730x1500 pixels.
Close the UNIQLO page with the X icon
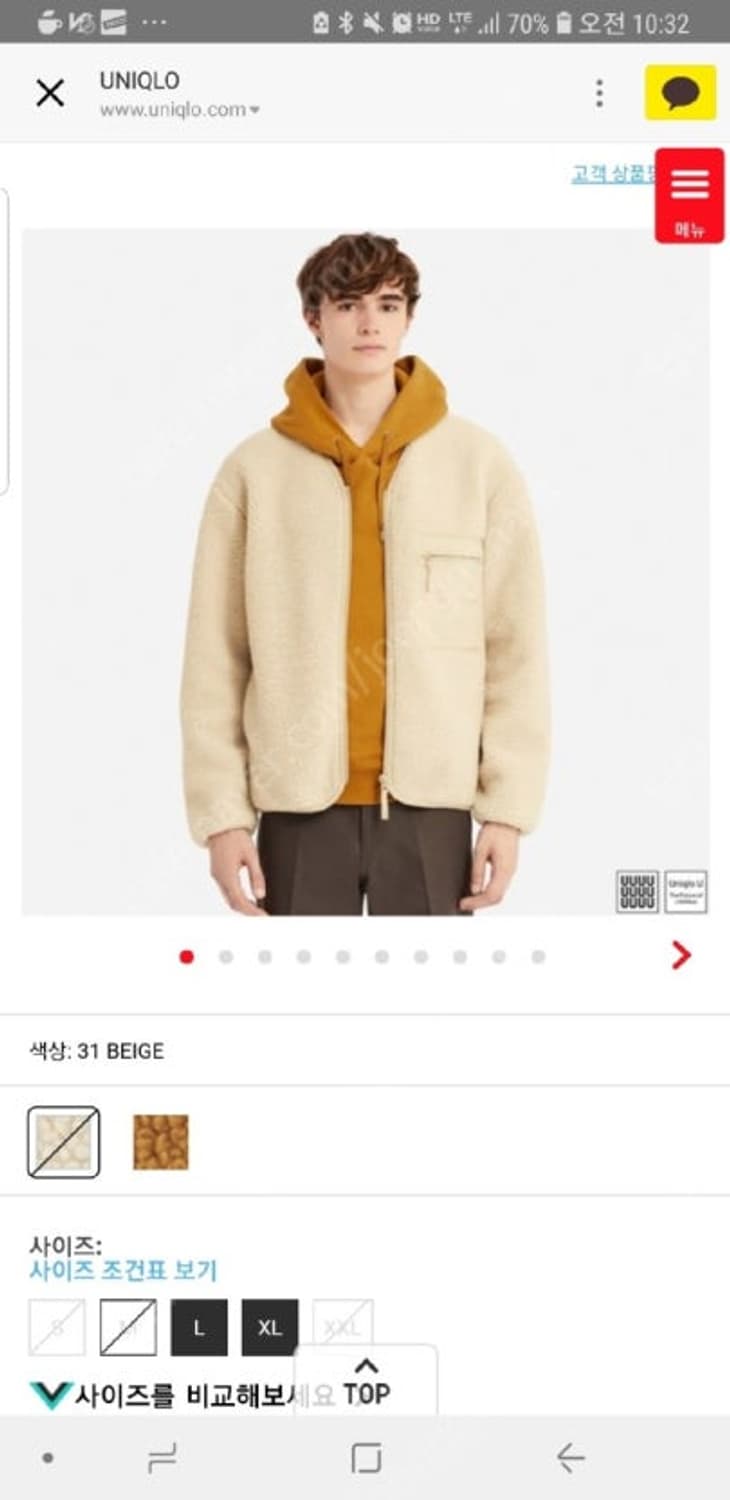52,92
